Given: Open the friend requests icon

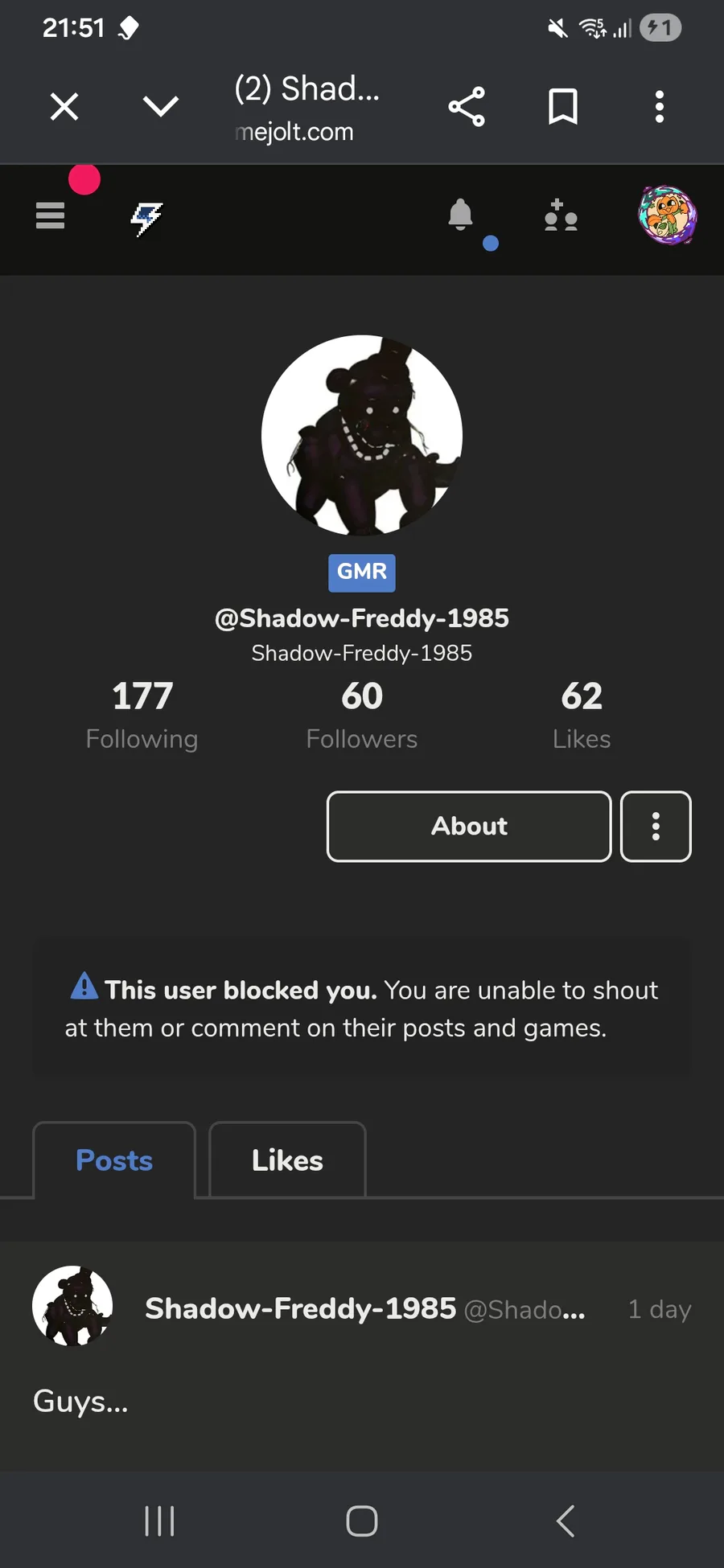Looking at the screenshot, I should coord(561,216).
